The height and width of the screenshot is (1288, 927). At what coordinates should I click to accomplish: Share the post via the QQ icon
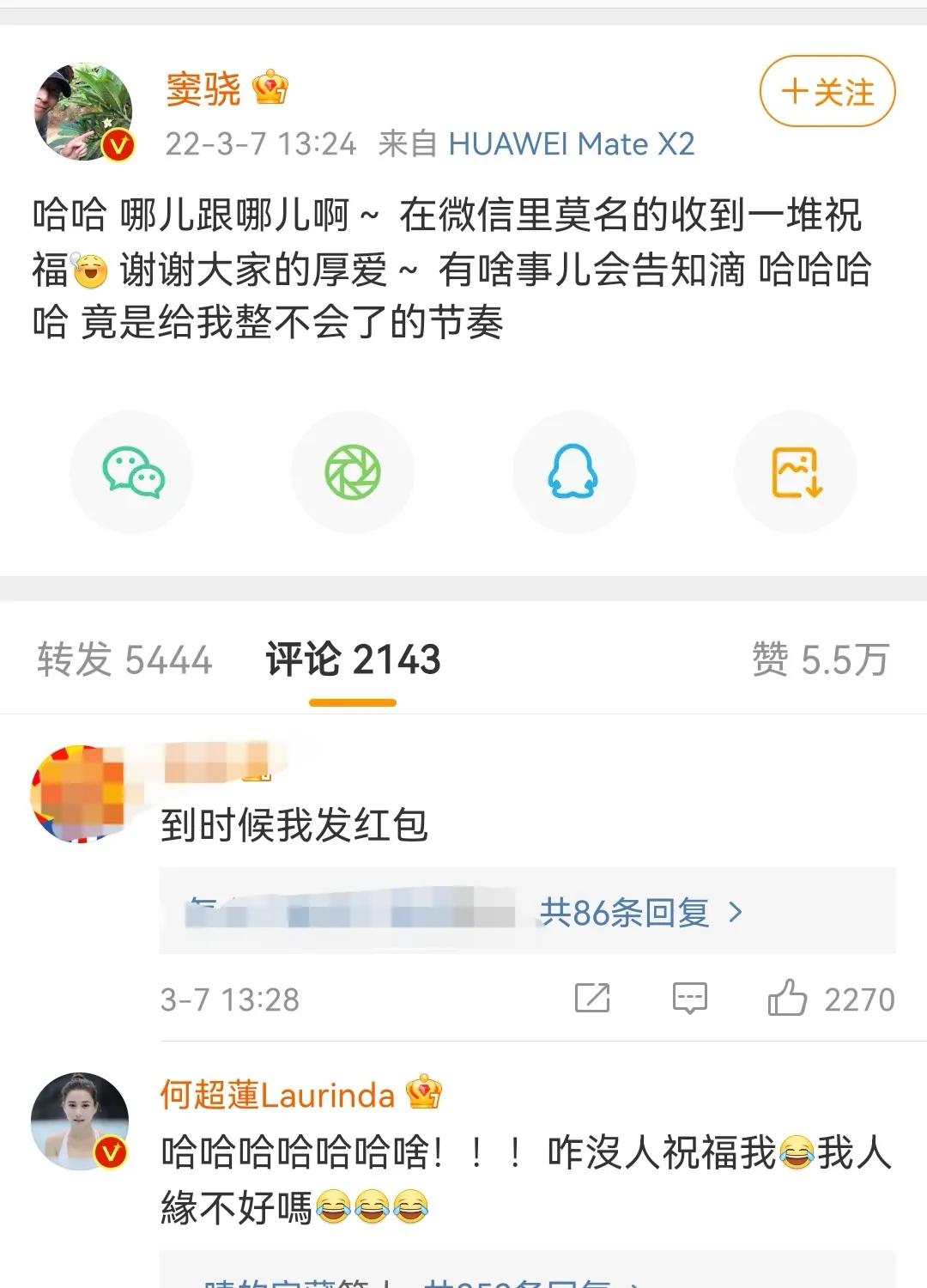[x=573, y=471]
